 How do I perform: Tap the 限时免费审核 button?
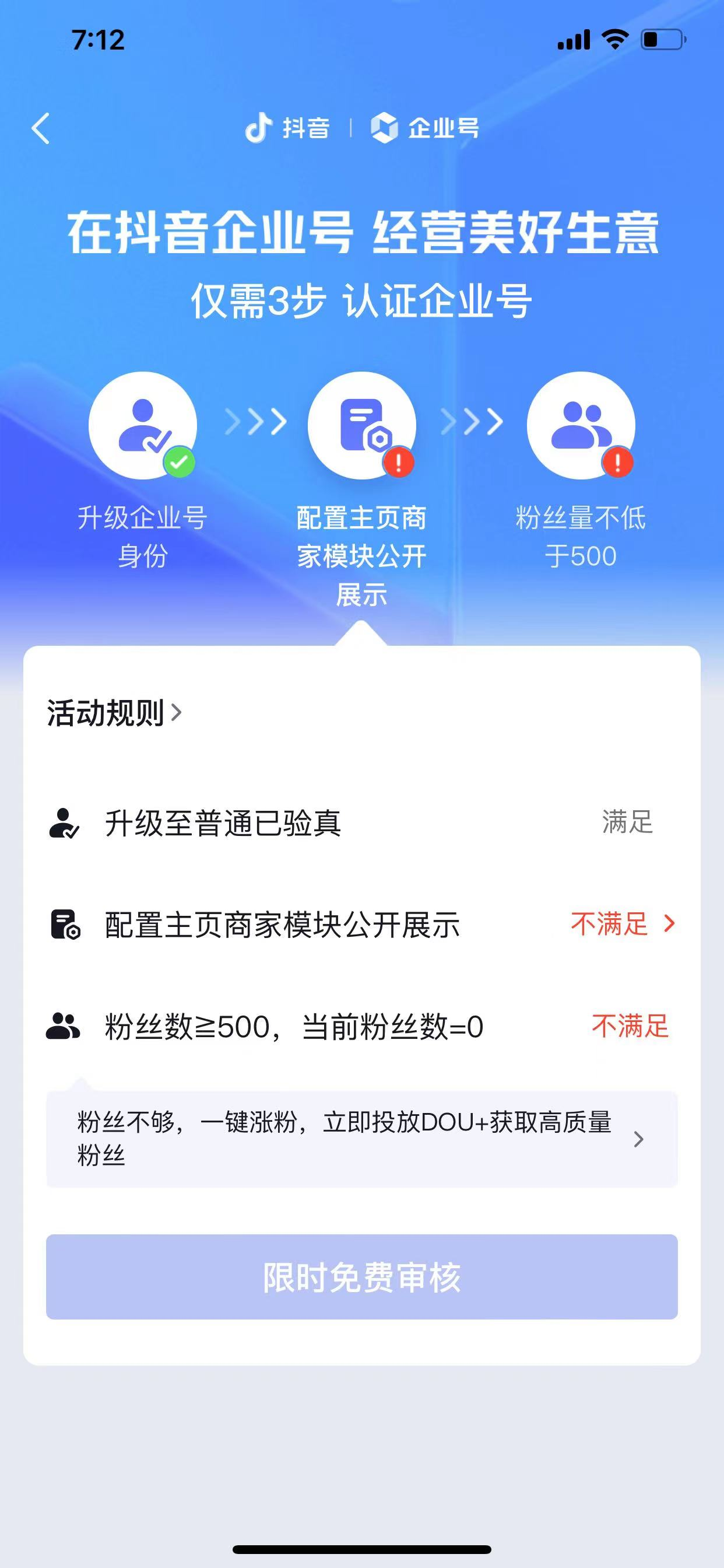[x=362, y=1276]
